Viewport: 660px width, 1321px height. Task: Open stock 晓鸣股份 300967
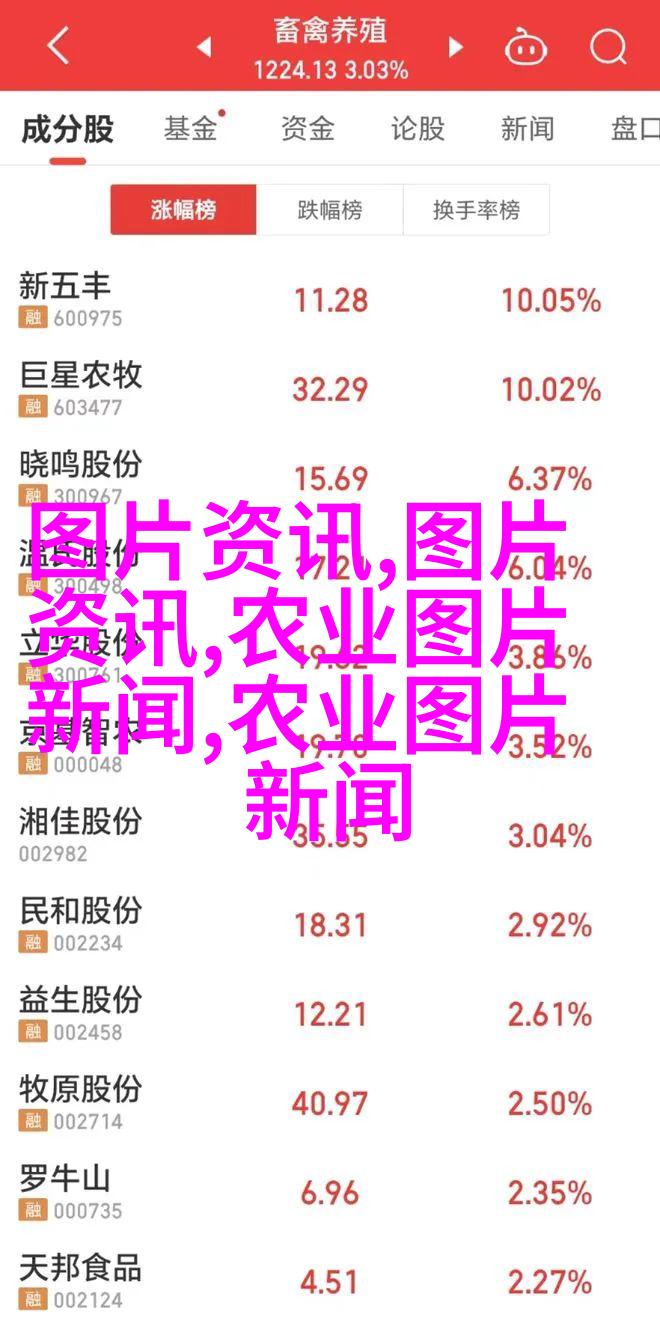click(330, 478)
